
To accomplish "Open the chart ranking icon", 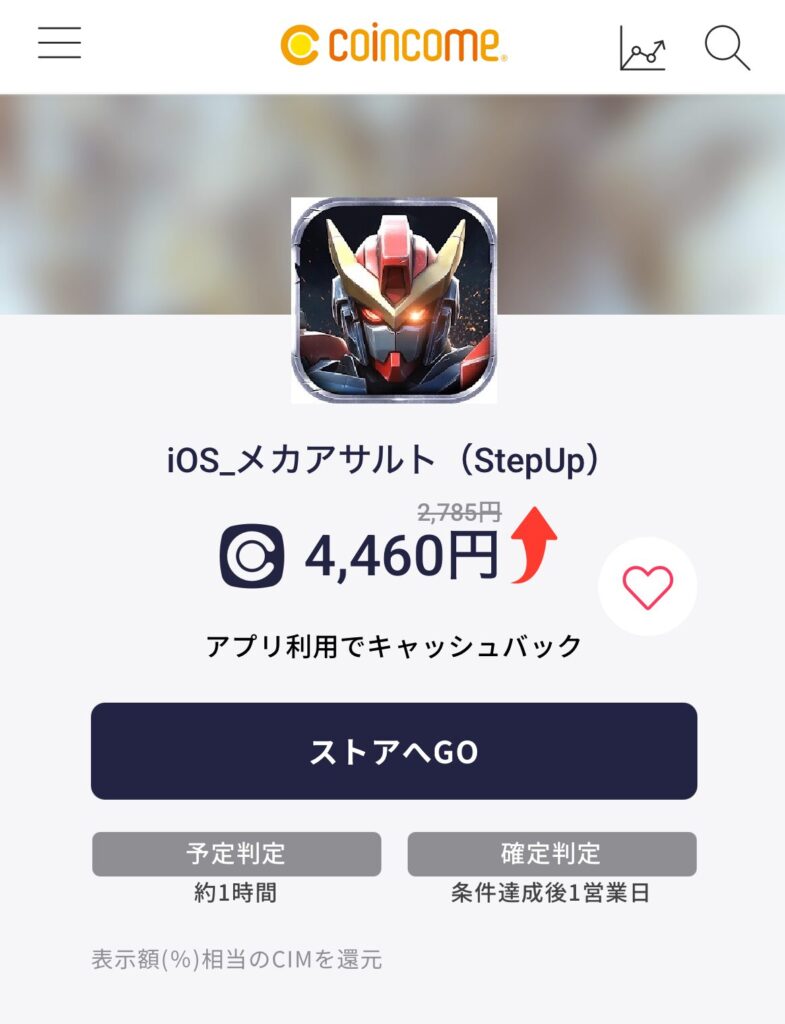I will coord(642,47).
